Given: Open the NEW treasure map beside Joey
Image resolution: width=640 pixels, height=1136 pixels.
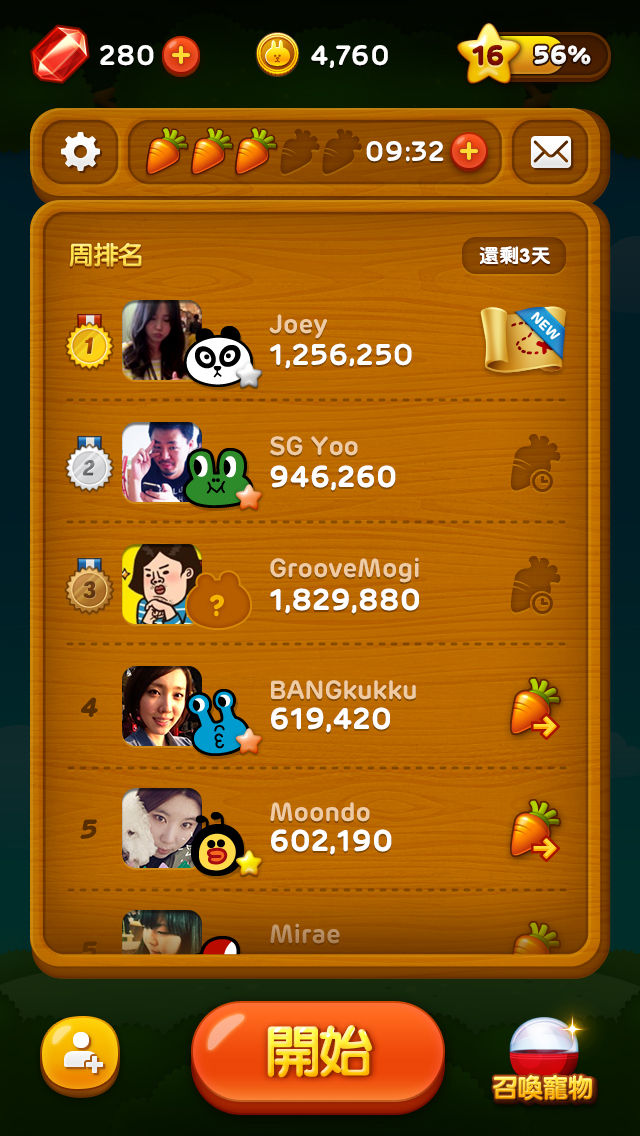Looking at the screenshot, I should click(523, 340).
